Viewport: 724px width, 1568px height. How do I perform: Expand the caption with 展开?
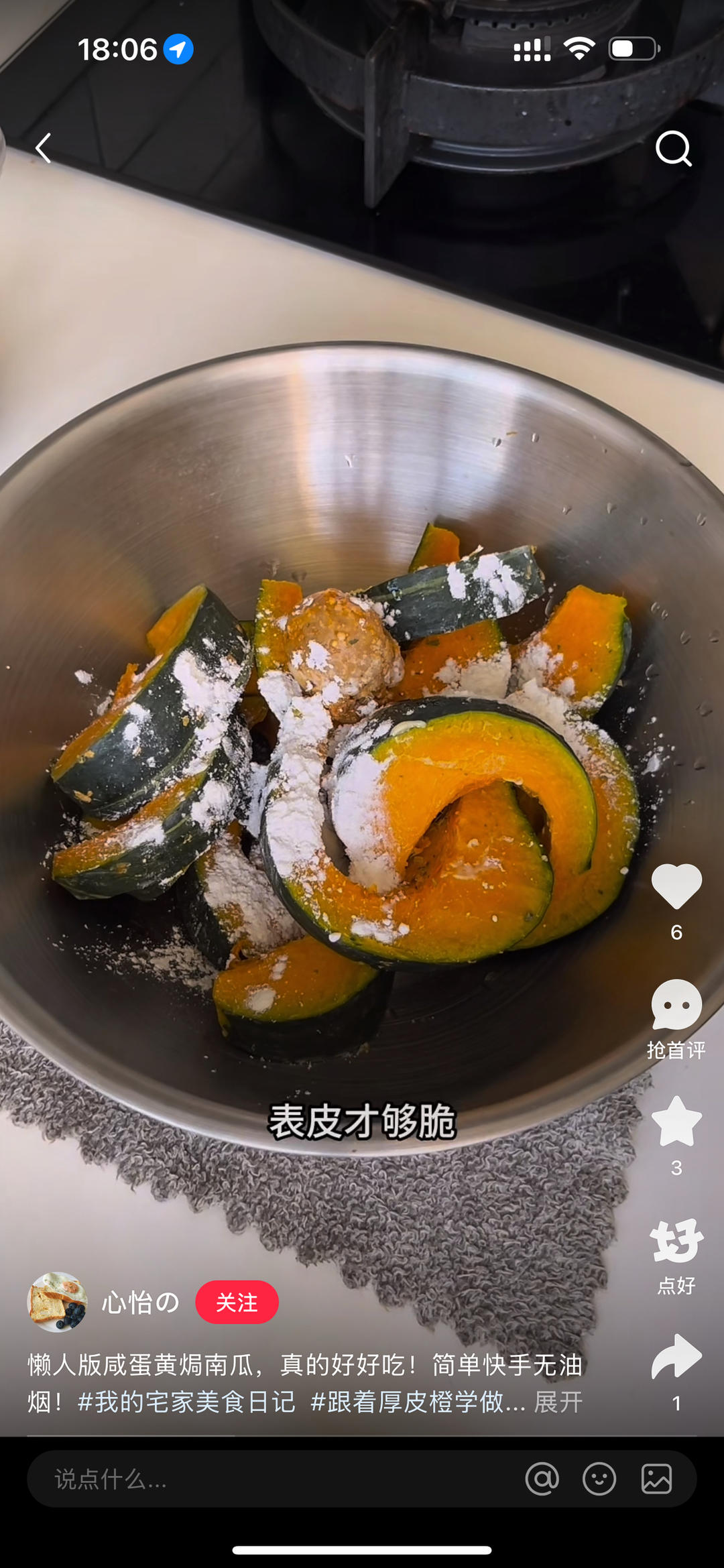pos(558,1402)
